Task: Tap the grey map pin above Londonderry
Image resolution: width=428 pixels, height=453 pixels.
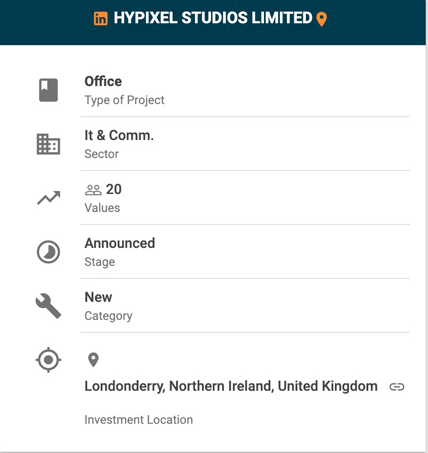Action: click(x=93, y=360)
